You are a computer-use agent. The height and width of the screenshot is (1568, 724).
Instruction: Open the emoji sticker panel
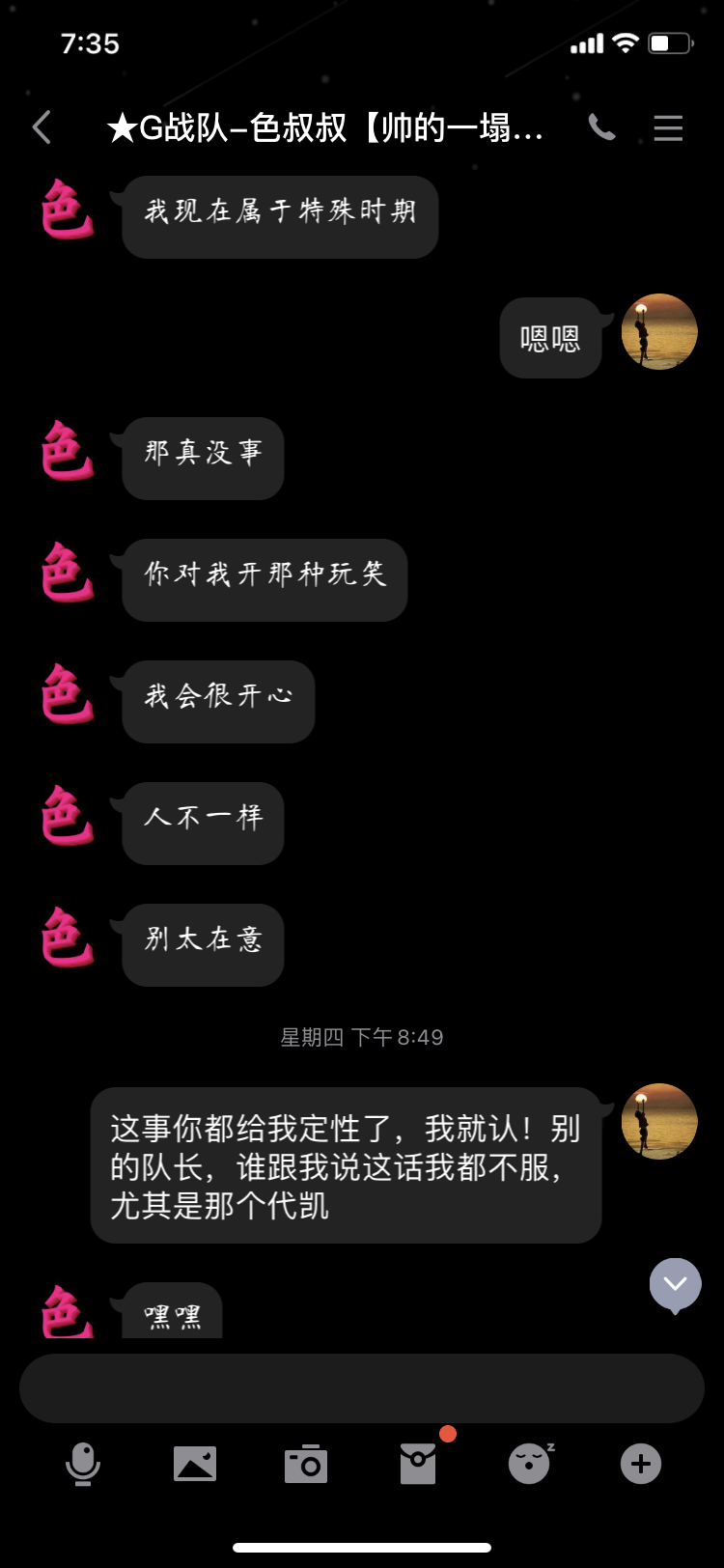pos(530,1464)
